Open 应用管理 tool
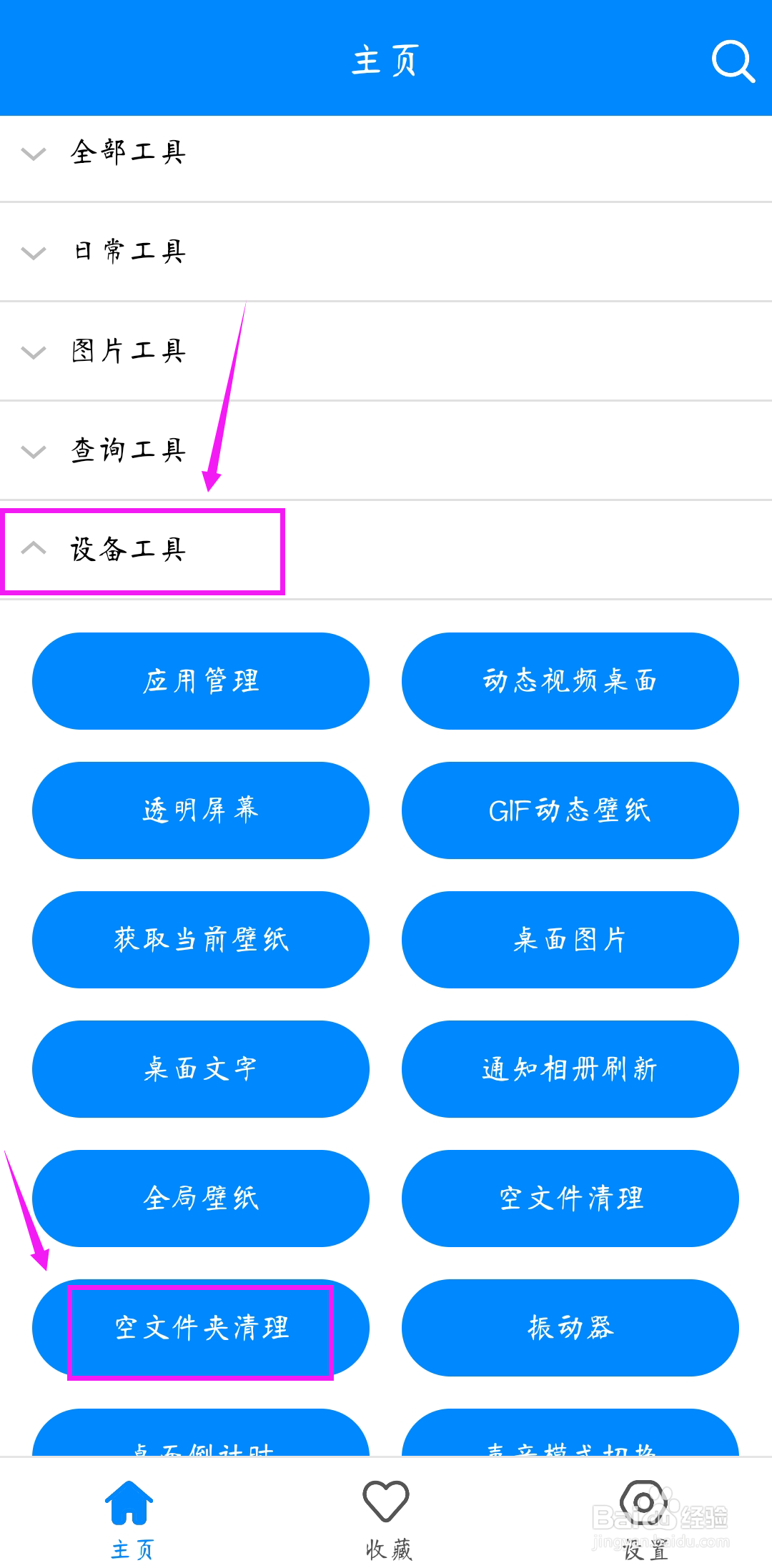 coord(201,680)
